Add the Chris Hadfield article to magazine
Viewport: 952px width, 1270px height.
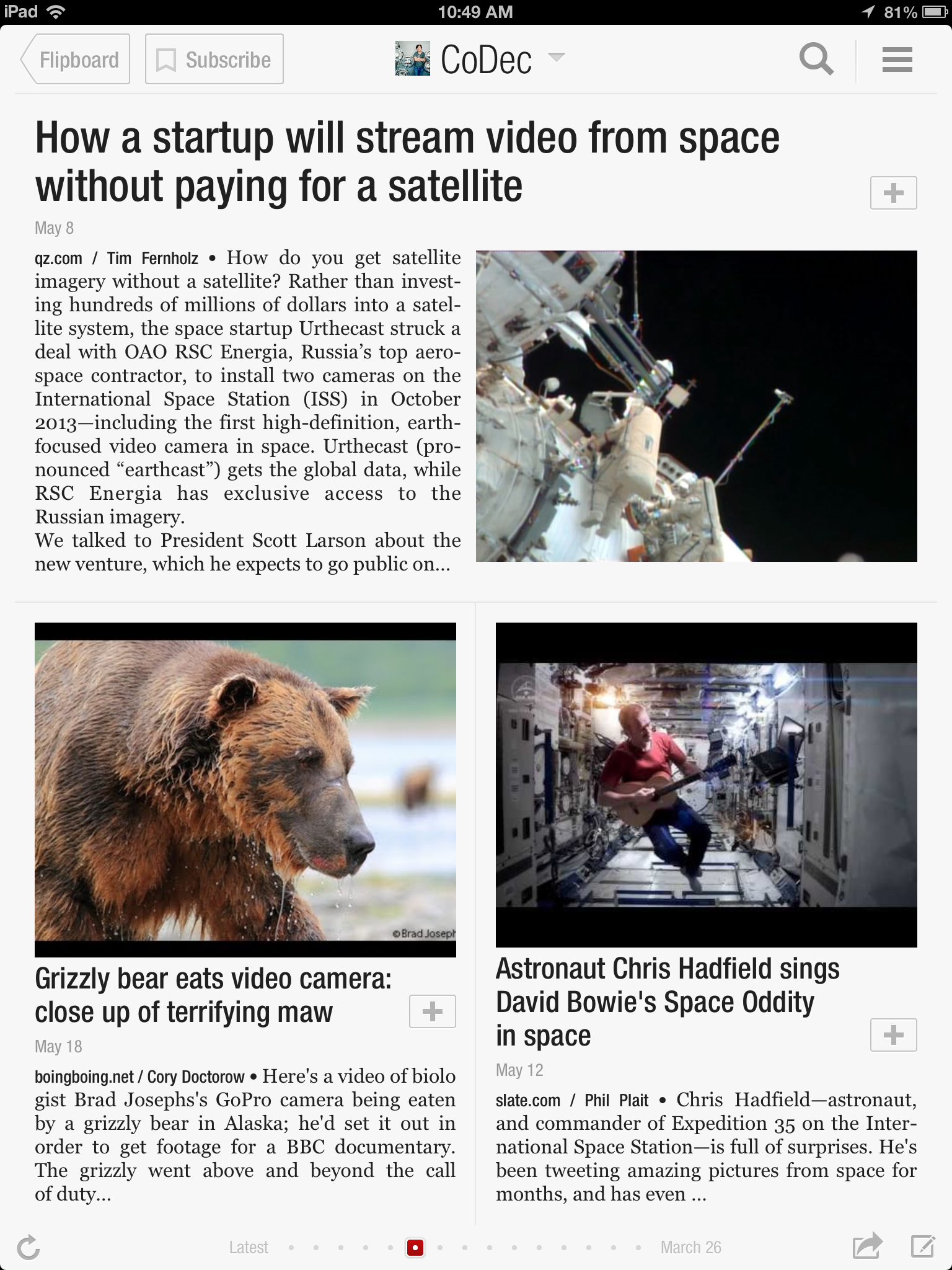coord(893,1035)
